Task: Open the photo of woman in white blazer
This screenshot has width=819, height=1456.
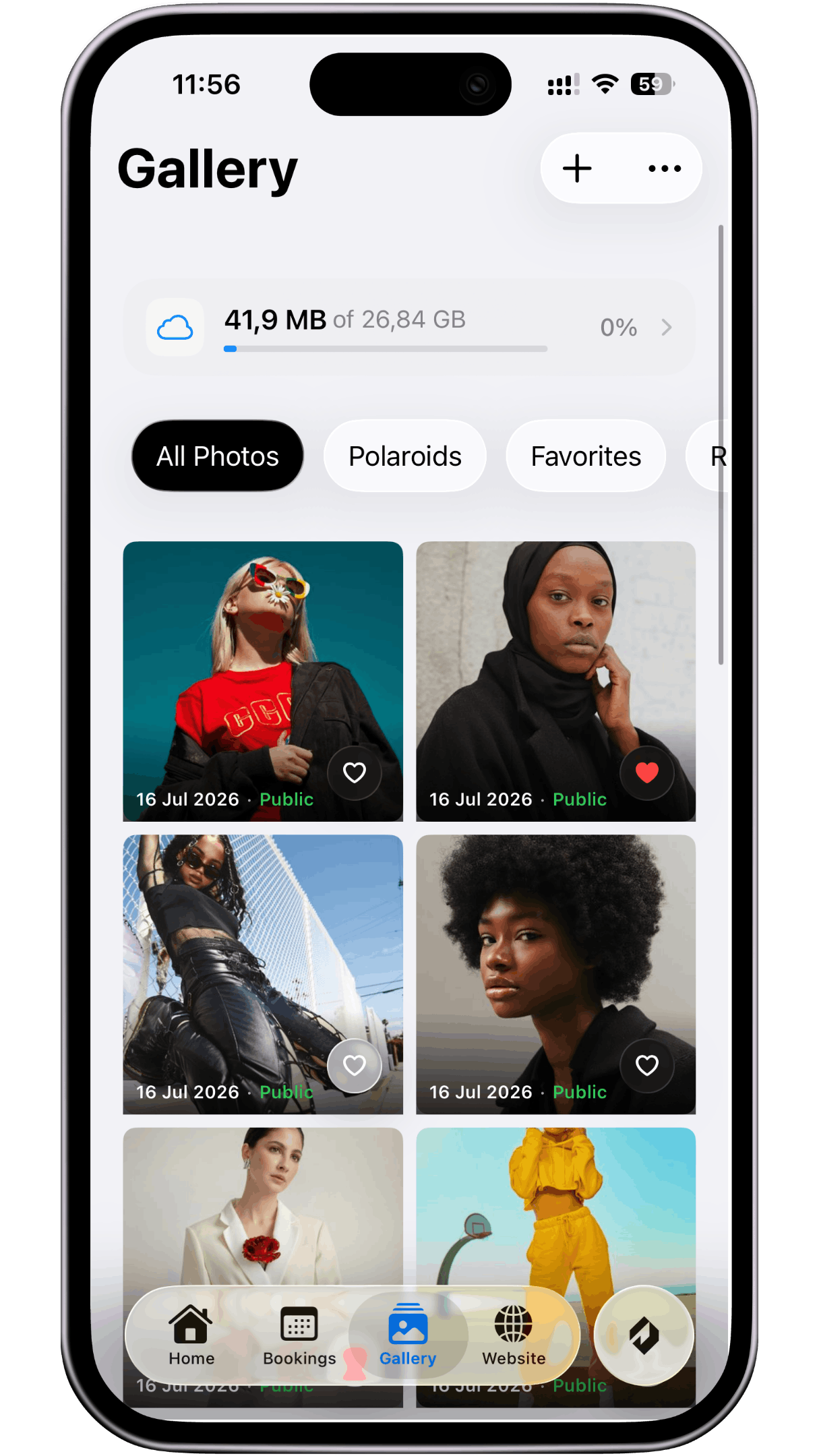Action: [263, 1207]
